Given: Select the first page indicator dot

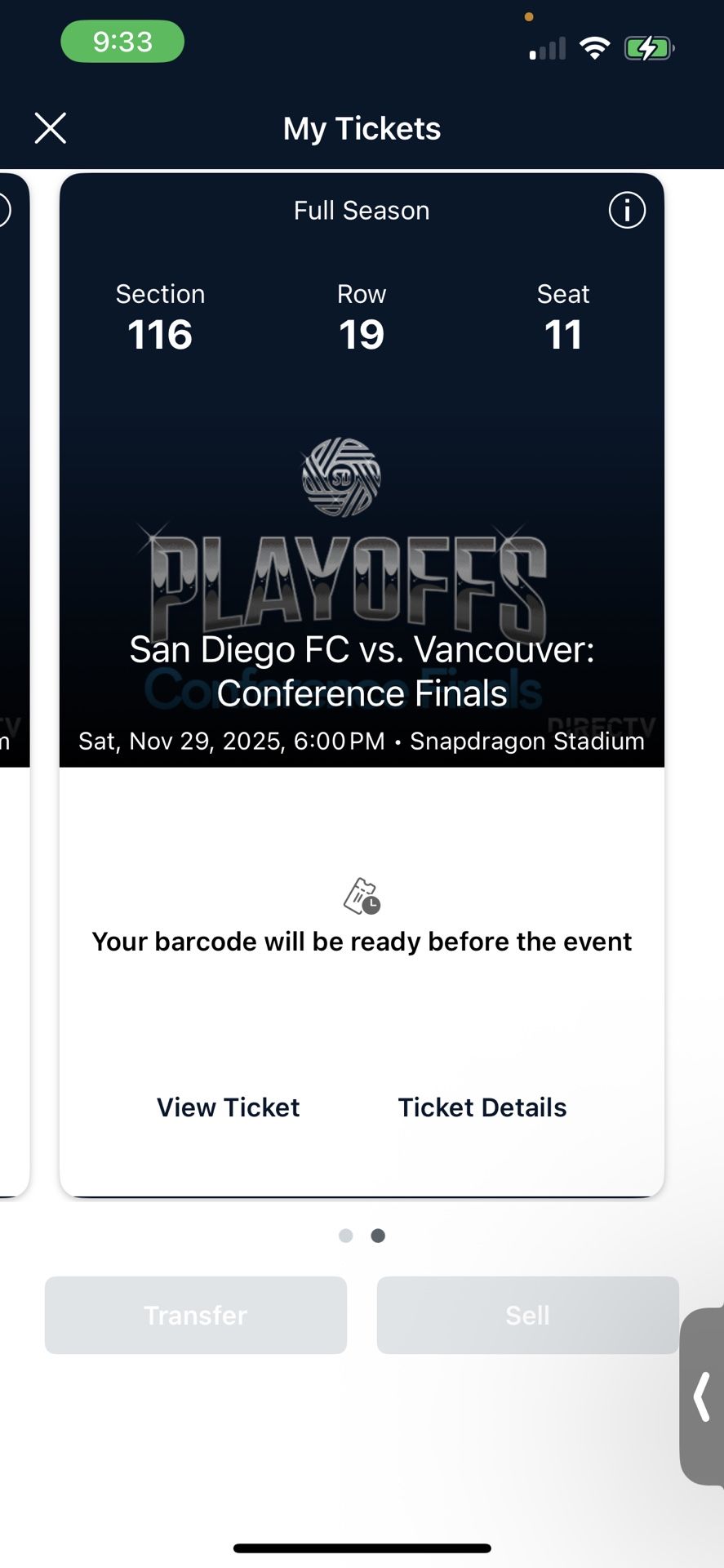Looking at the screenshot, I should [x=346, y=1236].
